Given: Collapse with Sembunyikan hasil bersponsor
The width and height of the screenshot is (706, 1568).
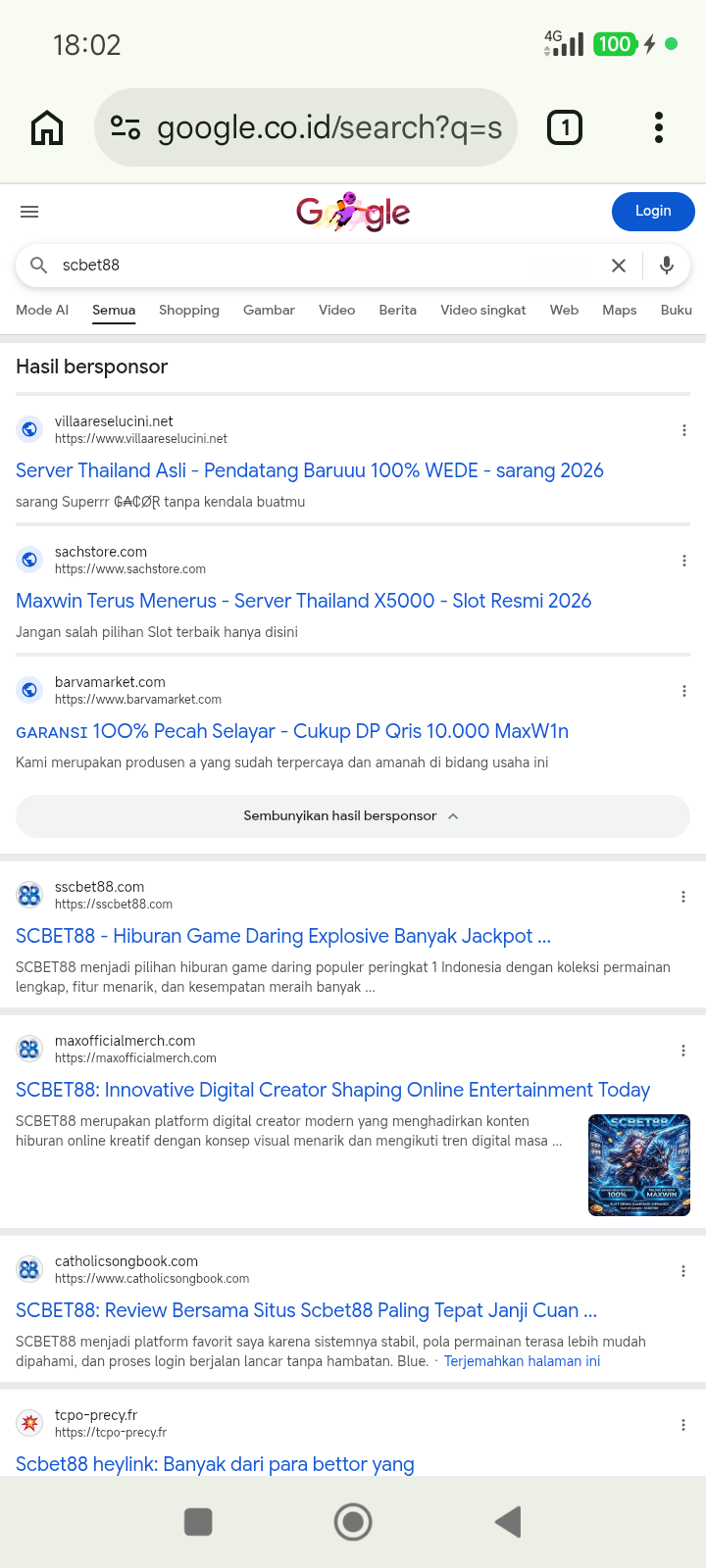Looking at the screenshot, I should 353,816.
